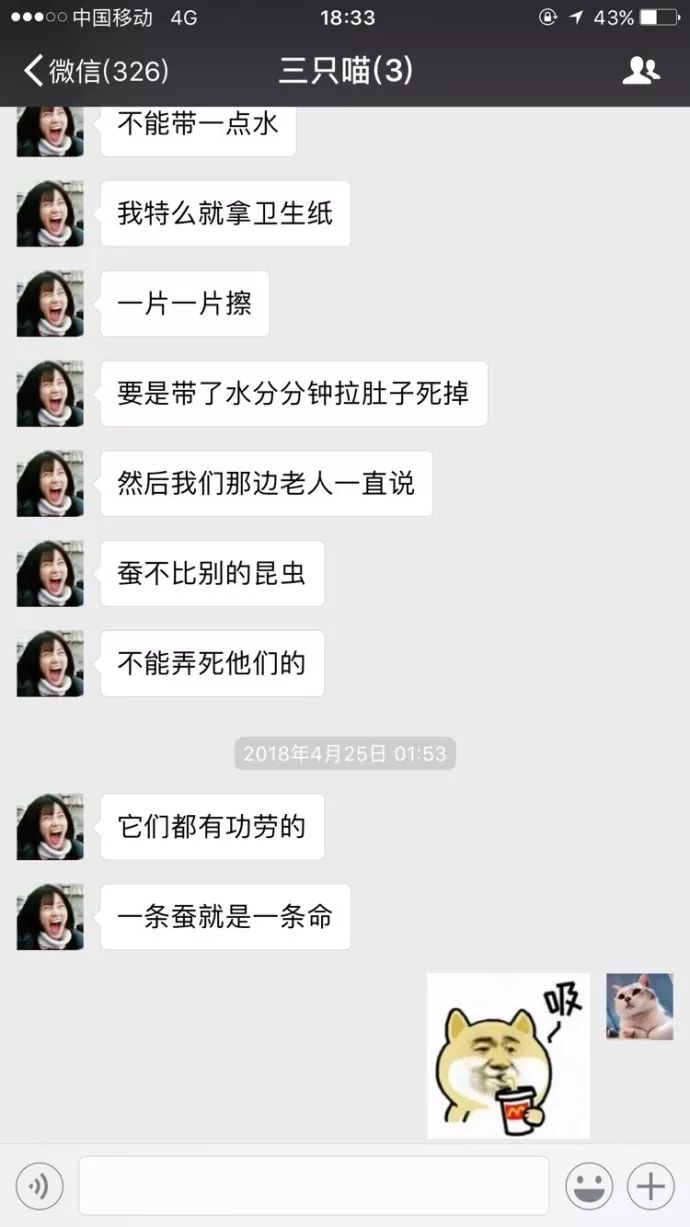Open the plus attachment menu
This screenshot has height=1227, width=690.
[x=650, y=1186]
